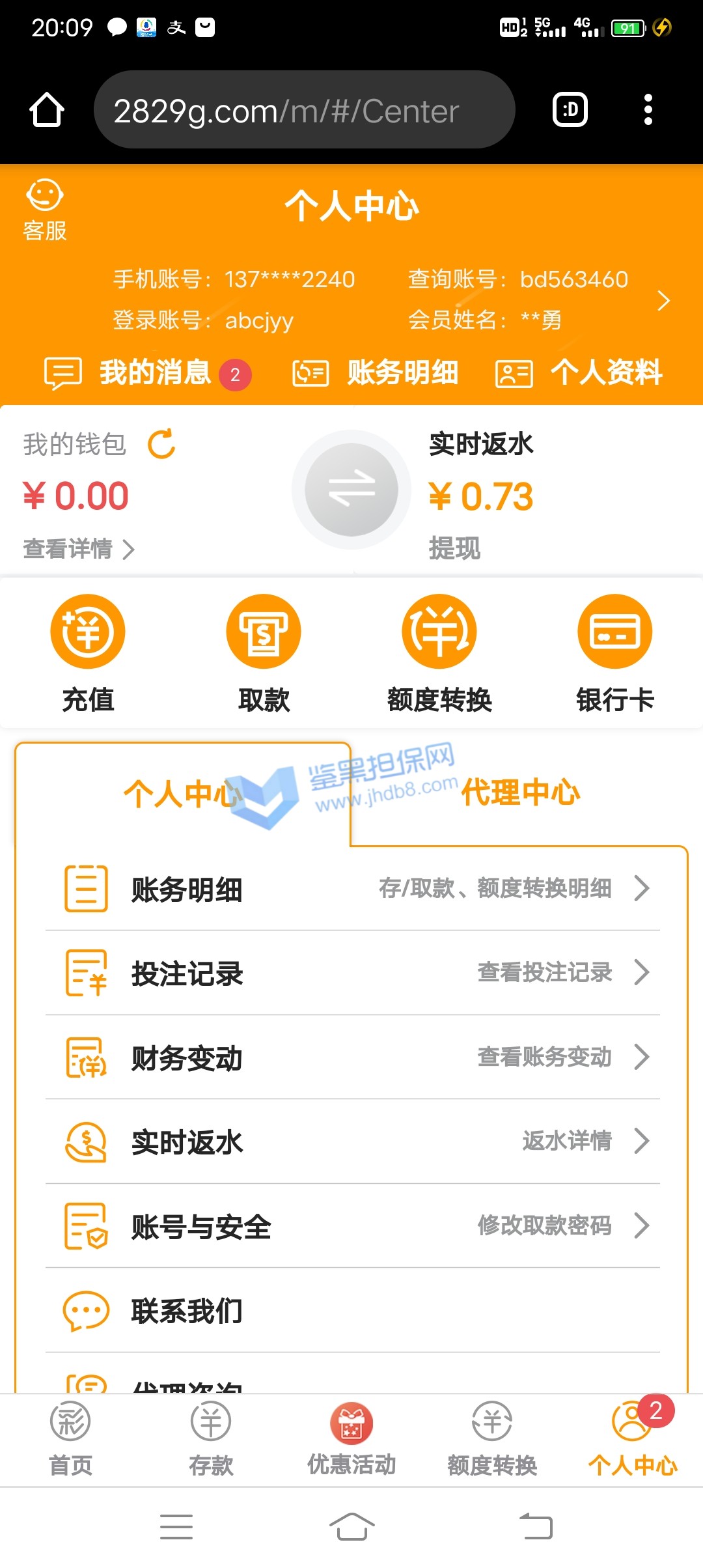This screenshot has height=1568, width=703.
Task: Open 账务明细 in the orange header
Action: (376, 373)
